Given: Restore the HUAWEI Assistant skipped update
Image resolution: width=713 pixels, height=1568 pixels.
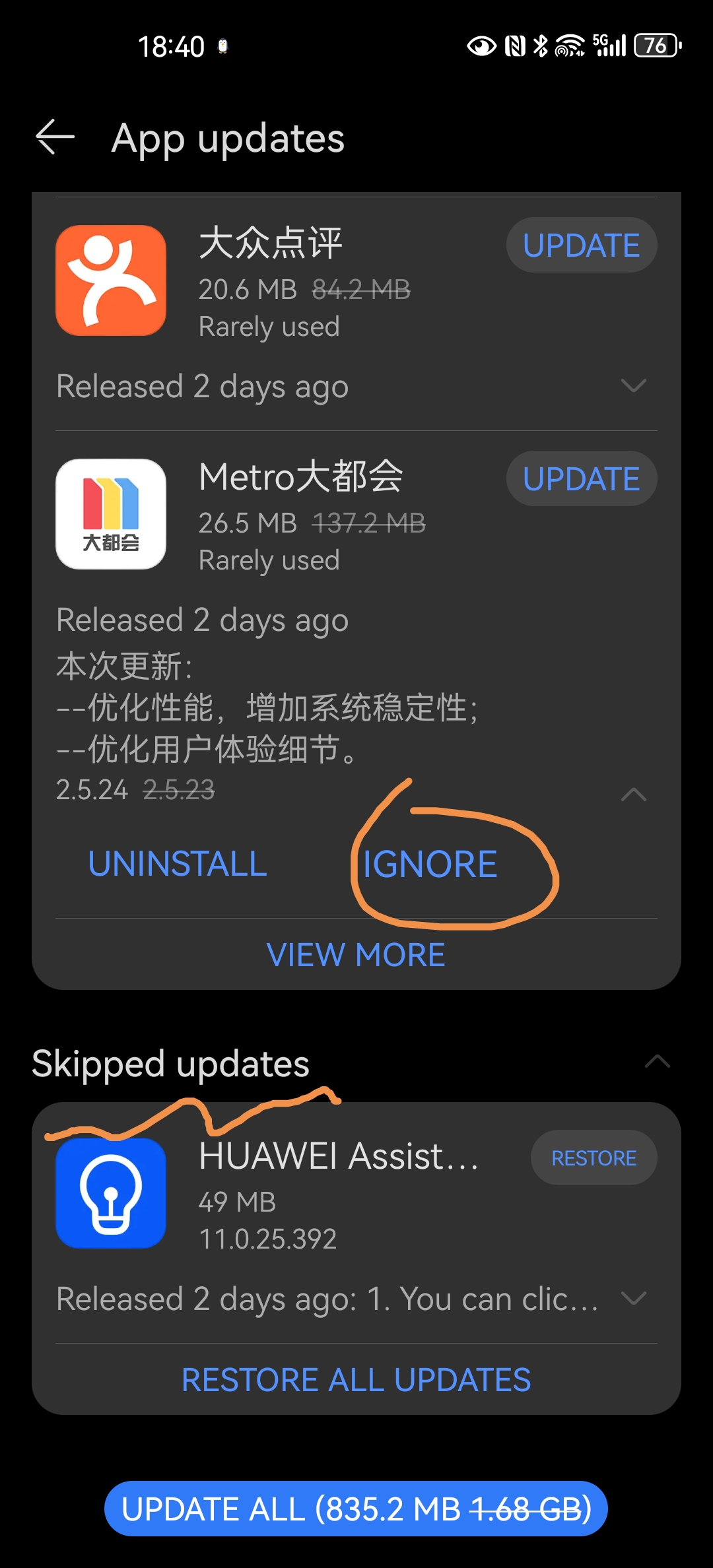Looking at the screenshot, I should pyautogui.click(x=593, y=1158).
